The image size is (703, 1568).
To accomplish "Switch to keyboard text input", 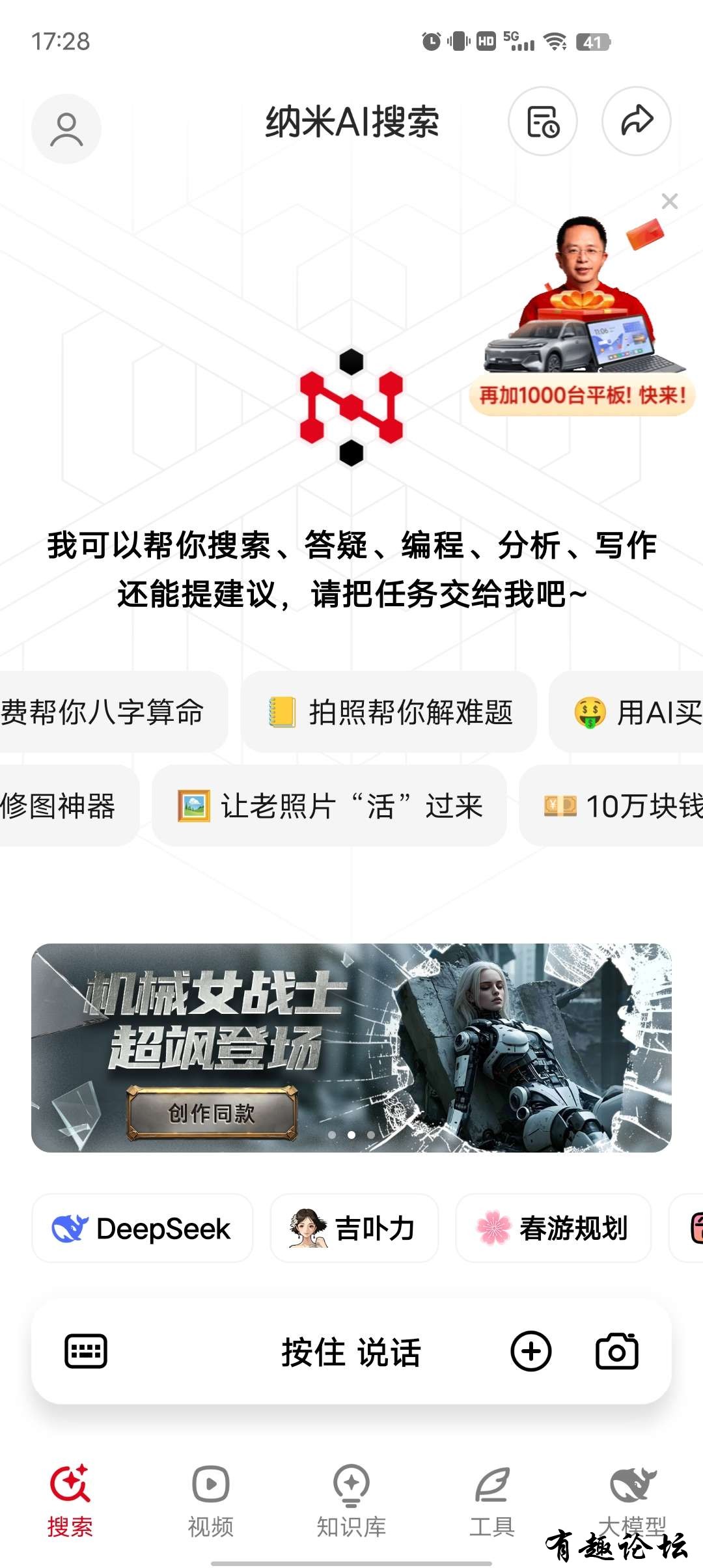I will tap(86, 1351).
